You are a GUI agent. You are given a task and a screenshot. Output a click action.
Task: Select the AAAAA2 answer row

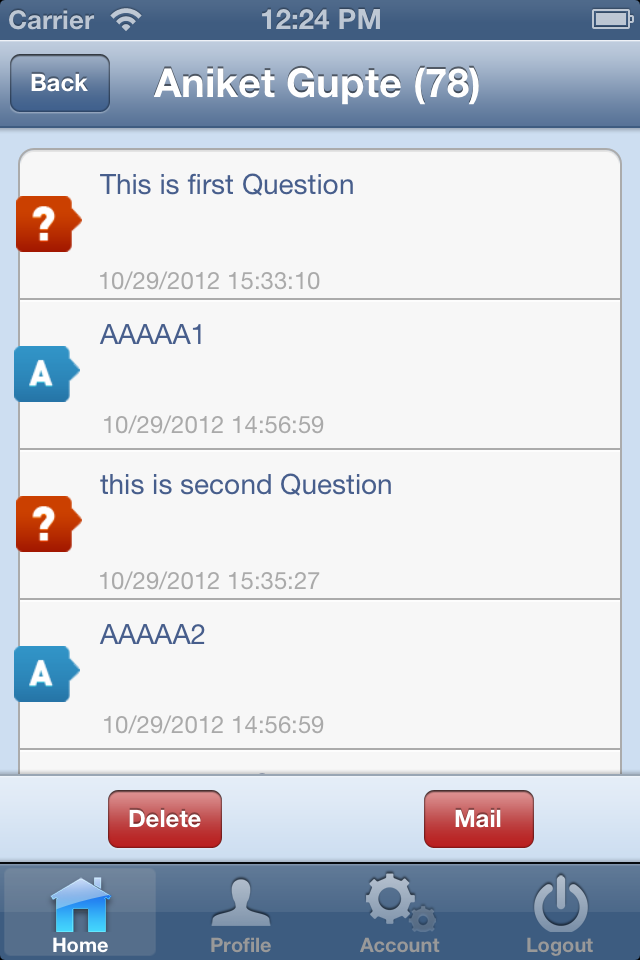320,675
